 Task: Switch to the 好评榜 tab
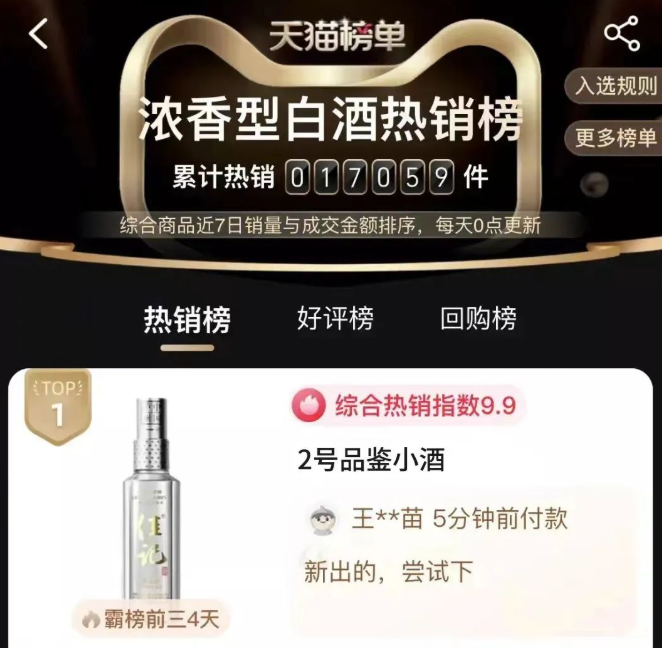click(x=335, y=319)
